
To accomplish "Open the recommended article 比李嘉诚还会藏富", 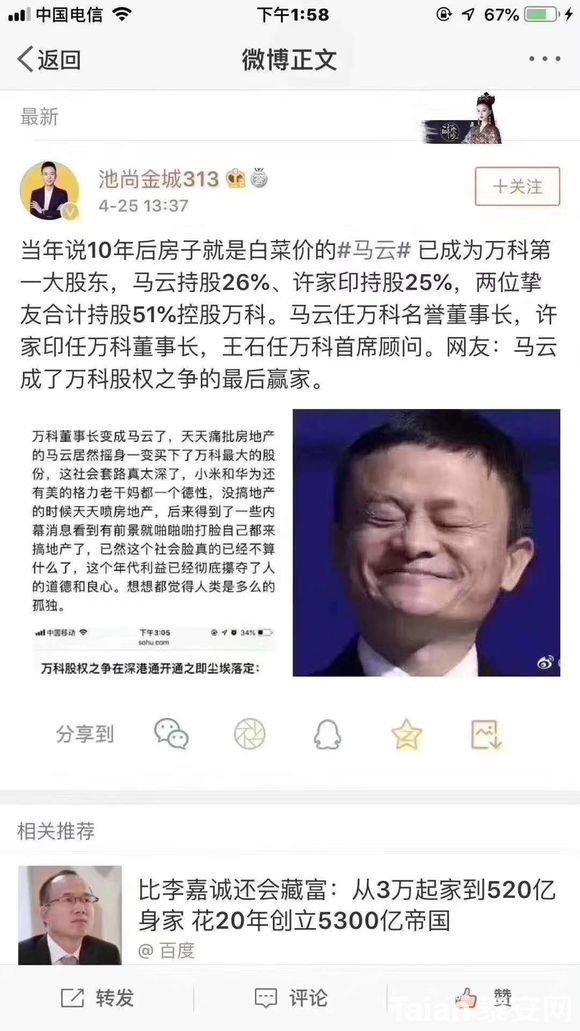I will coord(289,915).
